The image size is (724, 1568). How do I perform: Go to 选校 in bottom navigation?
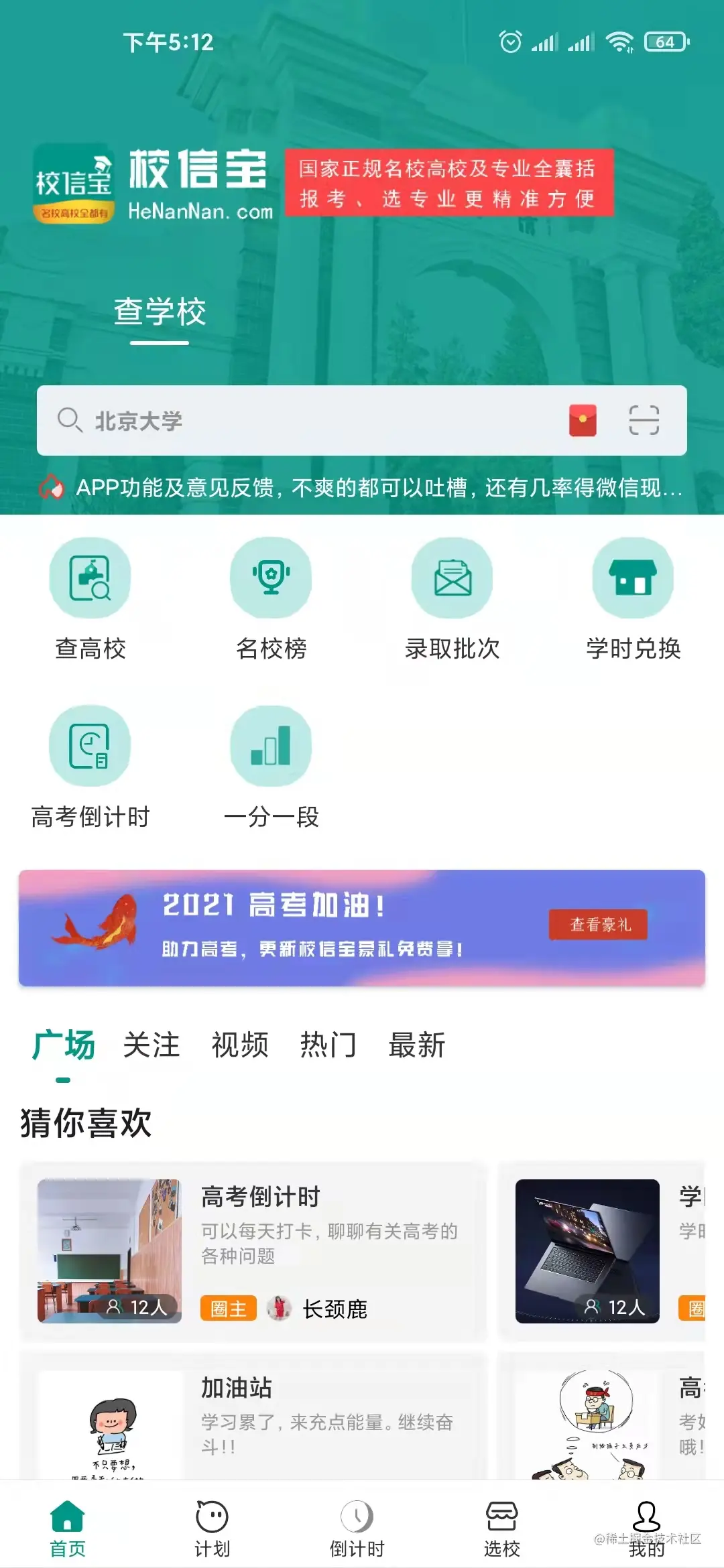(501, 1529)
